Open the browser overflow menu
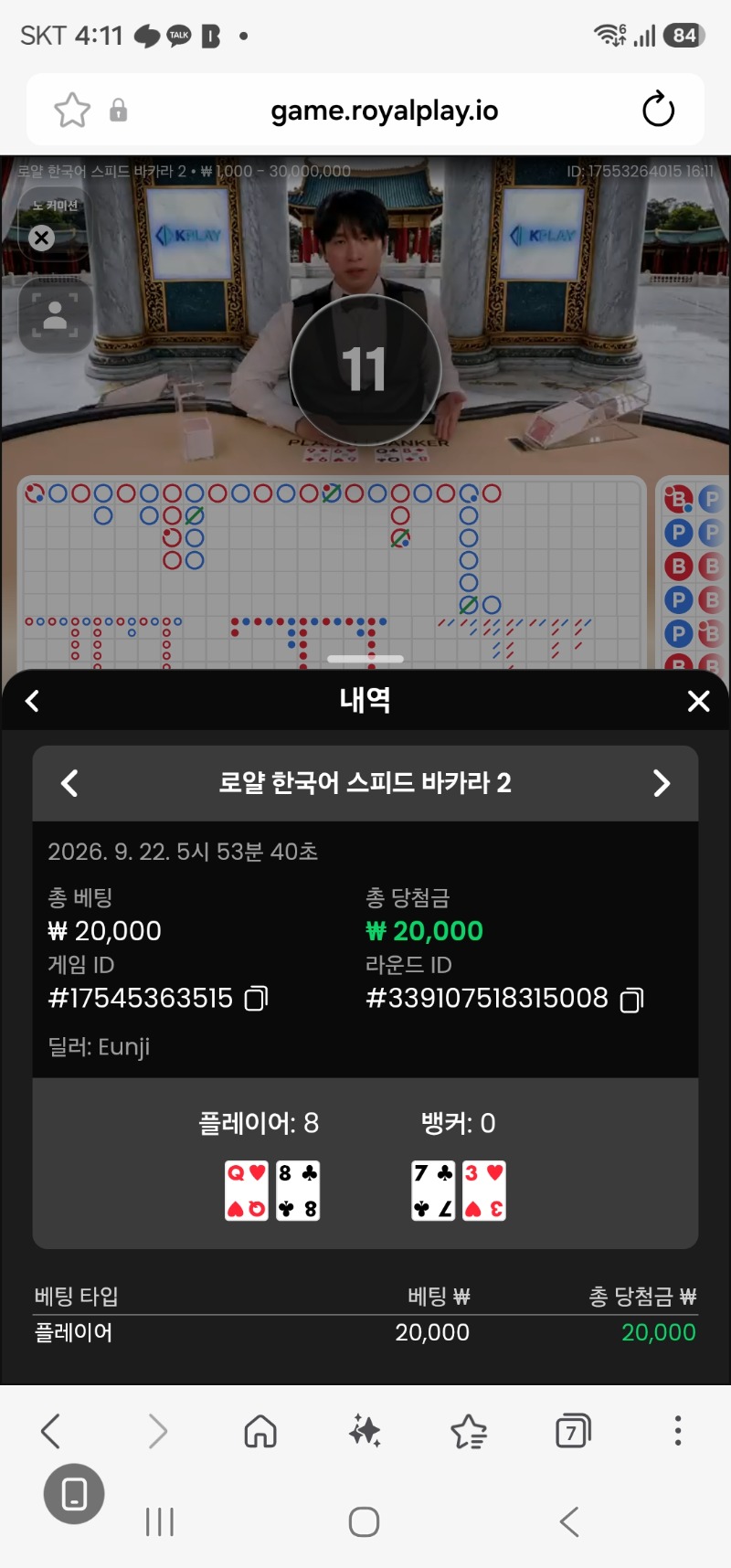Viewport: 731px width, 1568px height. pos(677,1431)
